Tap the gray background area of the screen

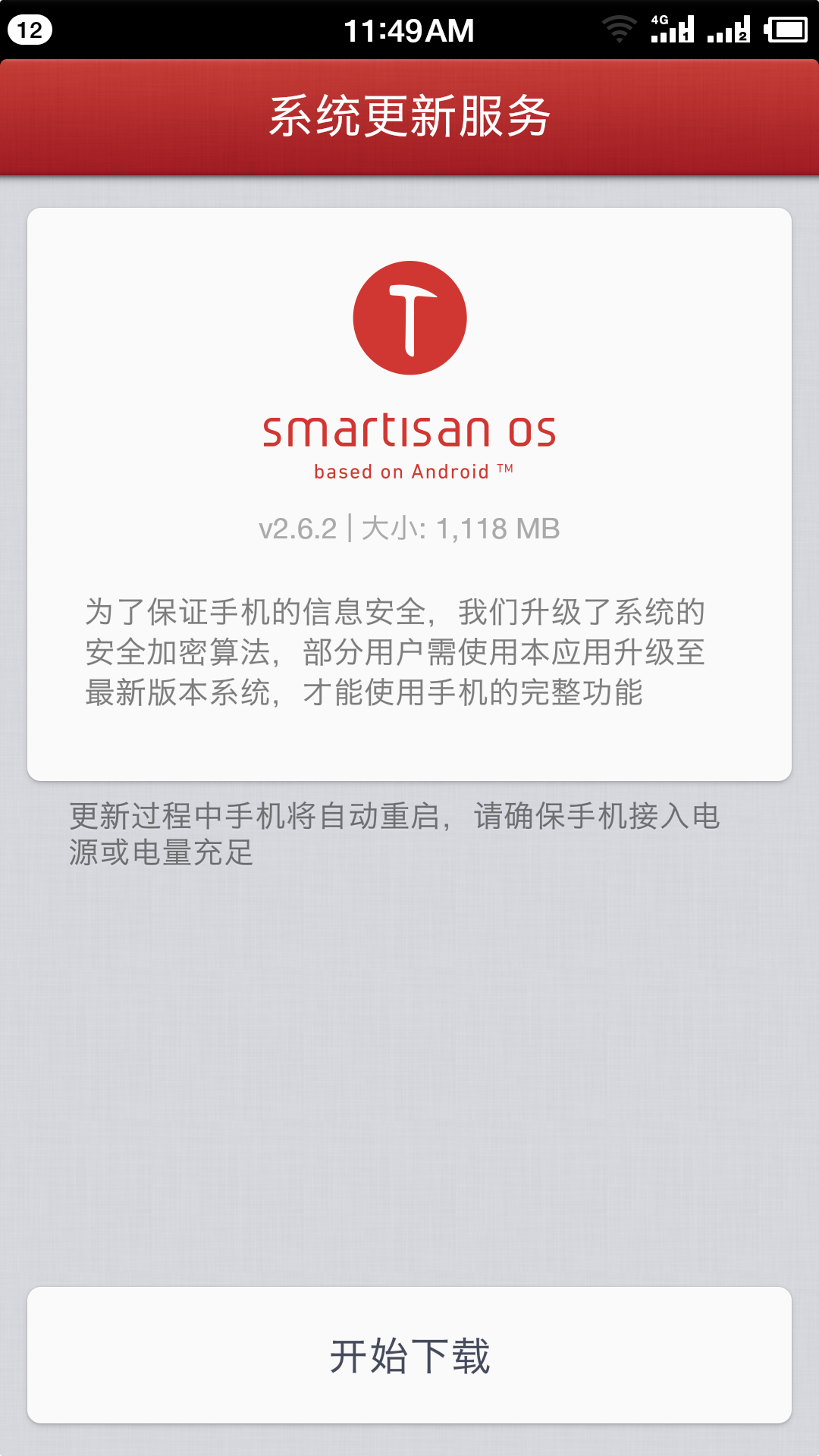(409, 1062)
